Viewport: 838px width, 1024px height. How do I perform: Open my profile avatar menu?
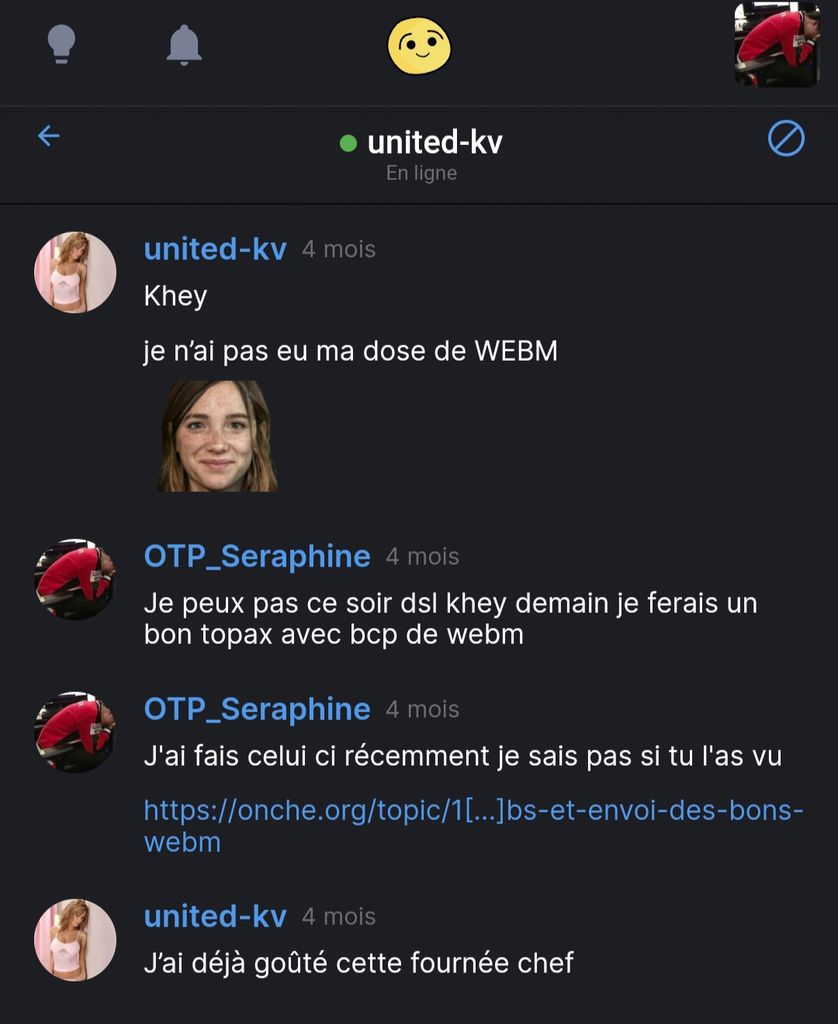(x=777, y=44)
